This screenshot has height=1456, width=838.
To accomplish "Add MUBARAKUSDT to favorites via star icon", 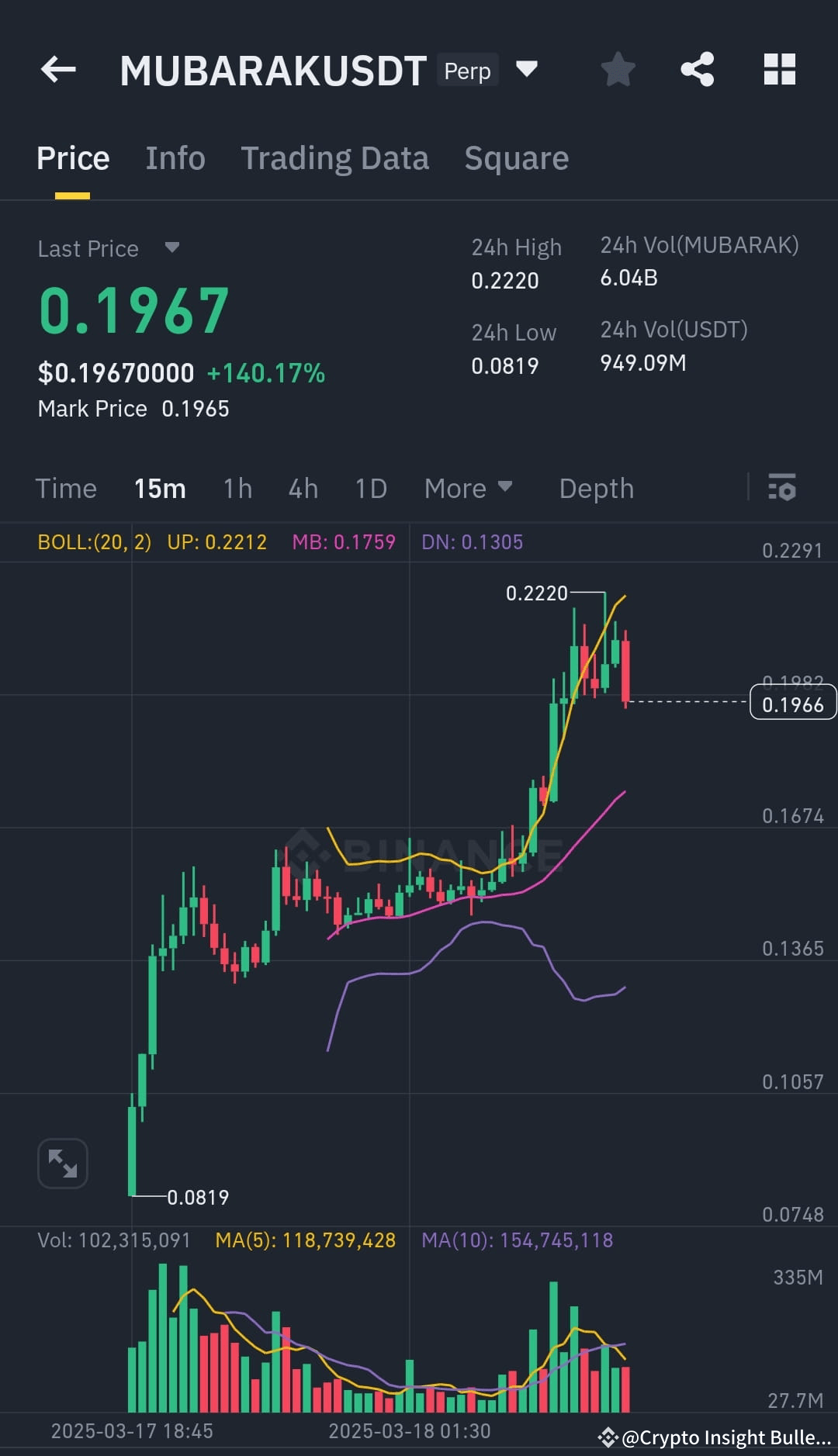I will pyautogui.click(x=618, y=69).
